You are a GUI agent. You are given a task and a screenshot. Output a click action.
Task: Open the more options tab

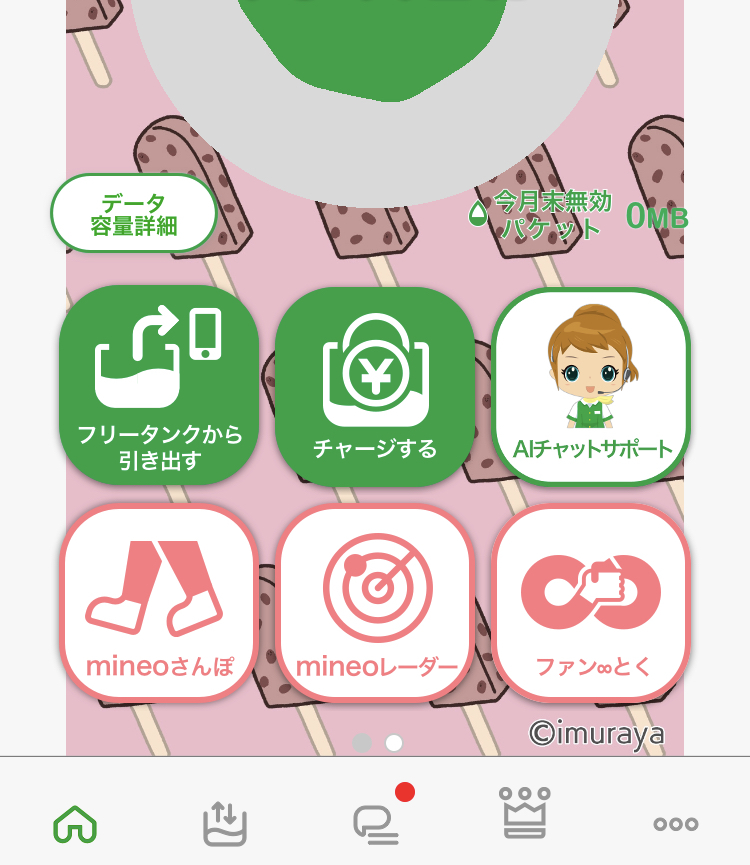pos(675,825)
